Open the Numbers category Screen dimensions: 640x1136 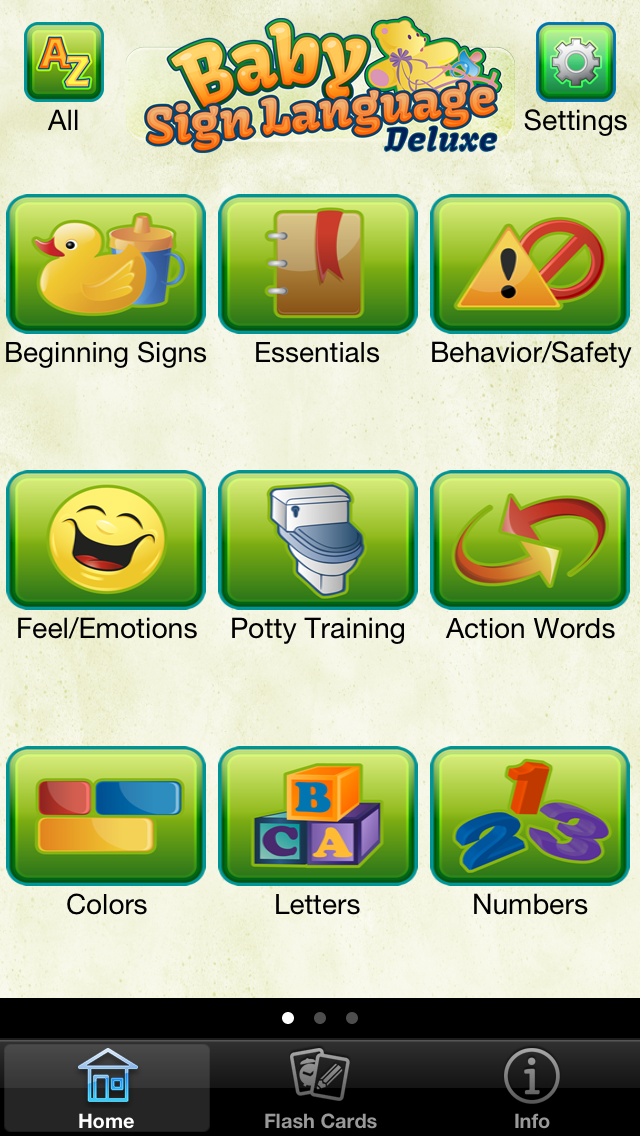tap(530, 816)
